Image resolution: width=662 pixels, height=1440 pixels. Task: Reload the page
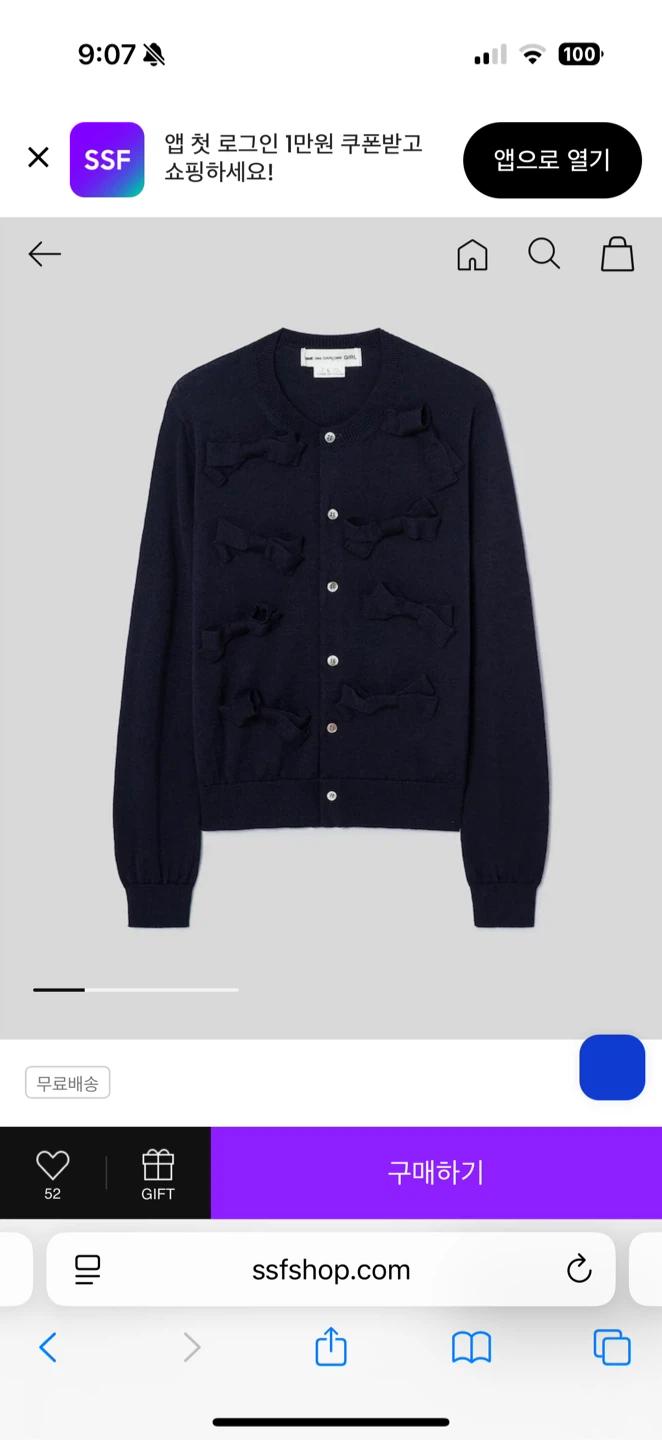(x=579, y=1270)
